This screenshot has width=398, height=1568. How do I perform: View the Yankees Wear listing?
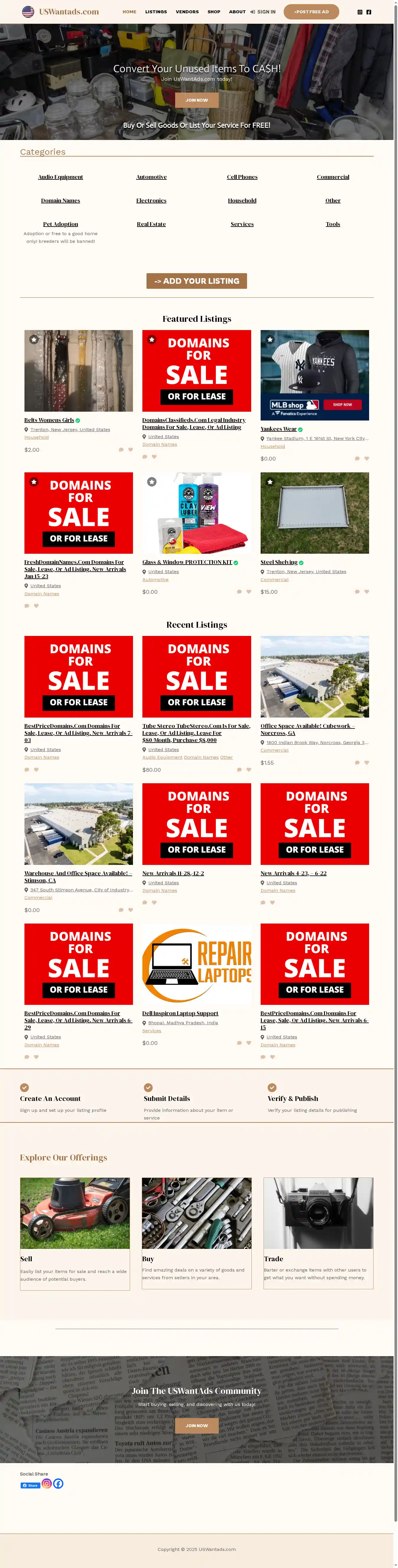(278, 429)
